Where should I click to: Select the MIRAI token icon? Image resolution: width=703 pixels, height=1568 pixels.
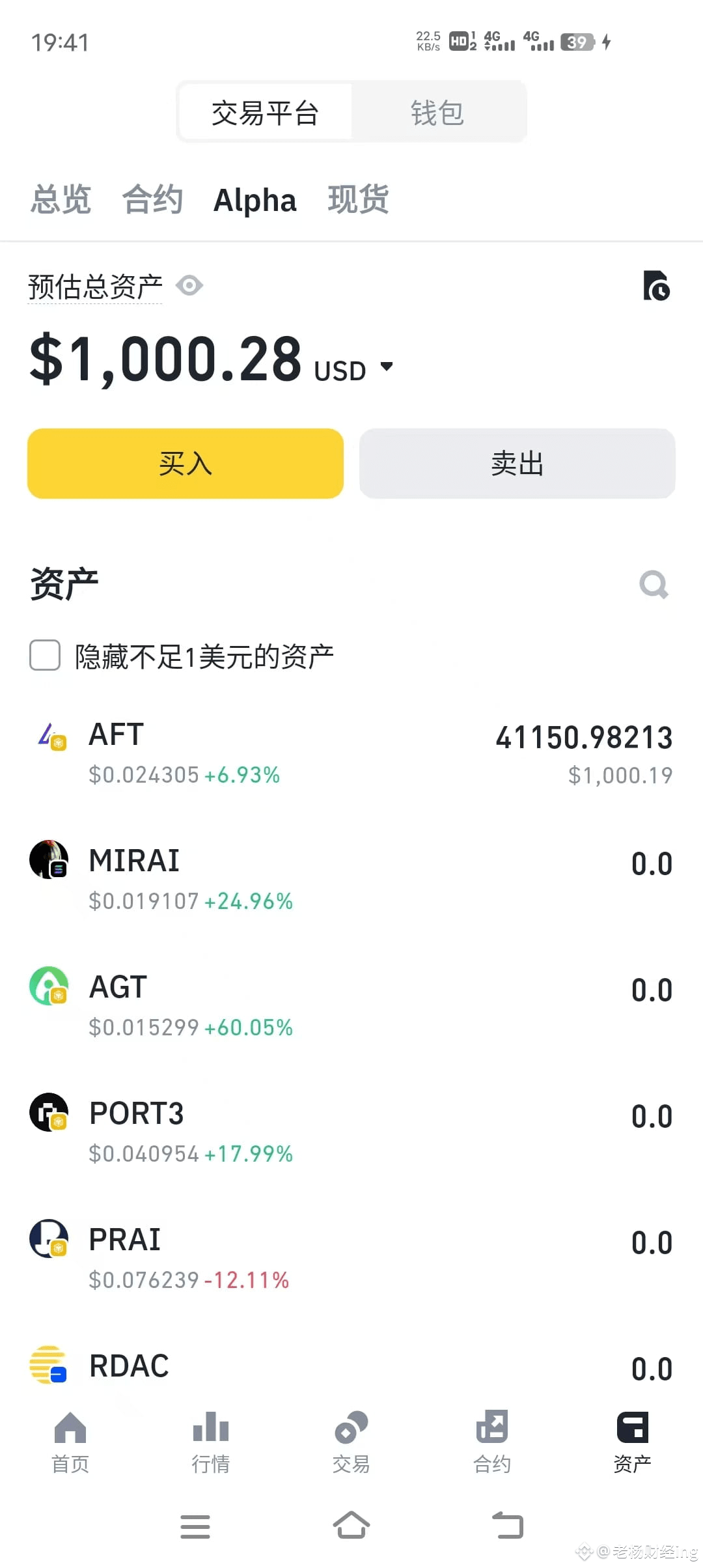pos(49,860)
